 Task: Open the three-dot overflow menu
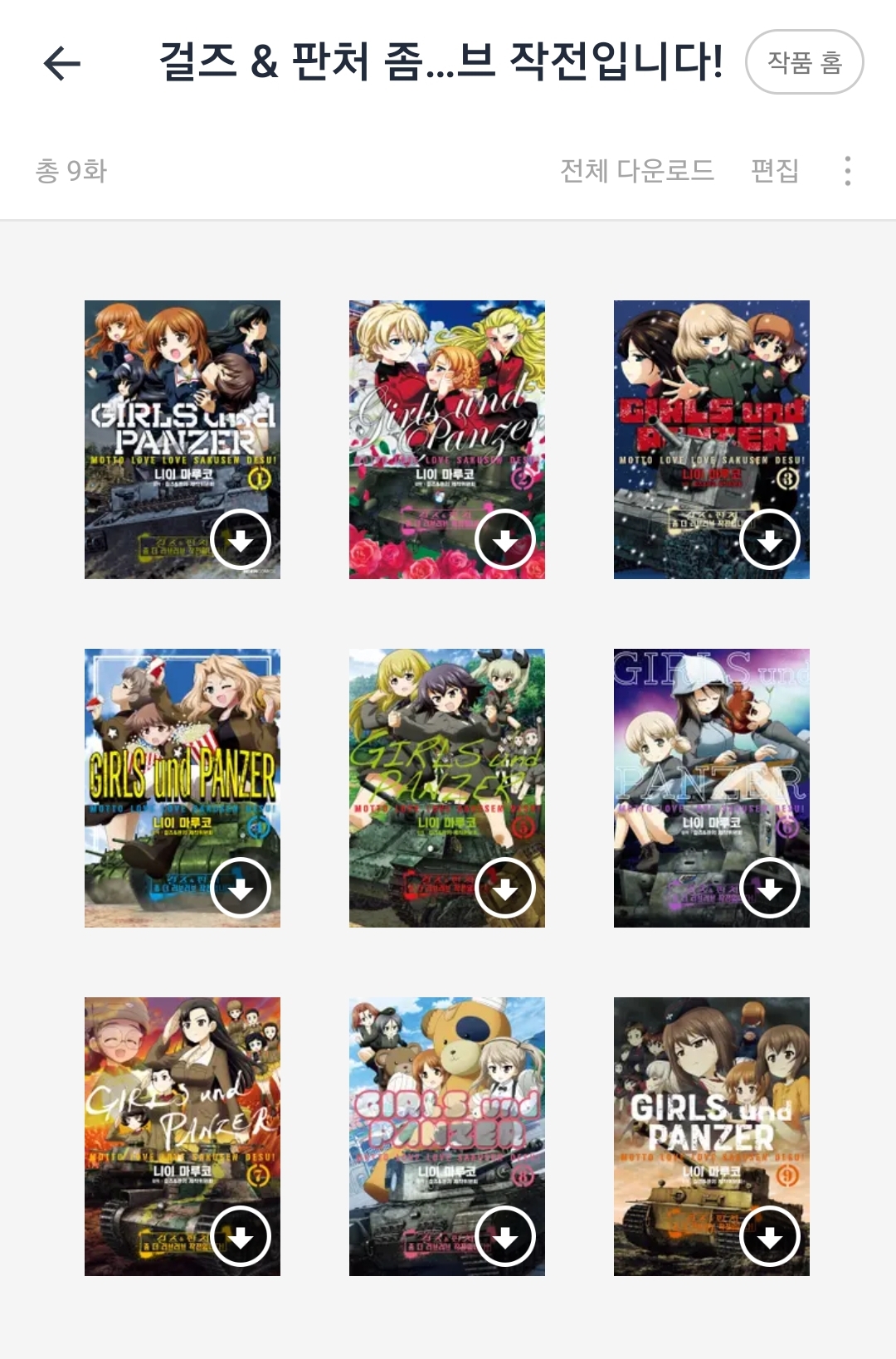[x=847, y=171]
